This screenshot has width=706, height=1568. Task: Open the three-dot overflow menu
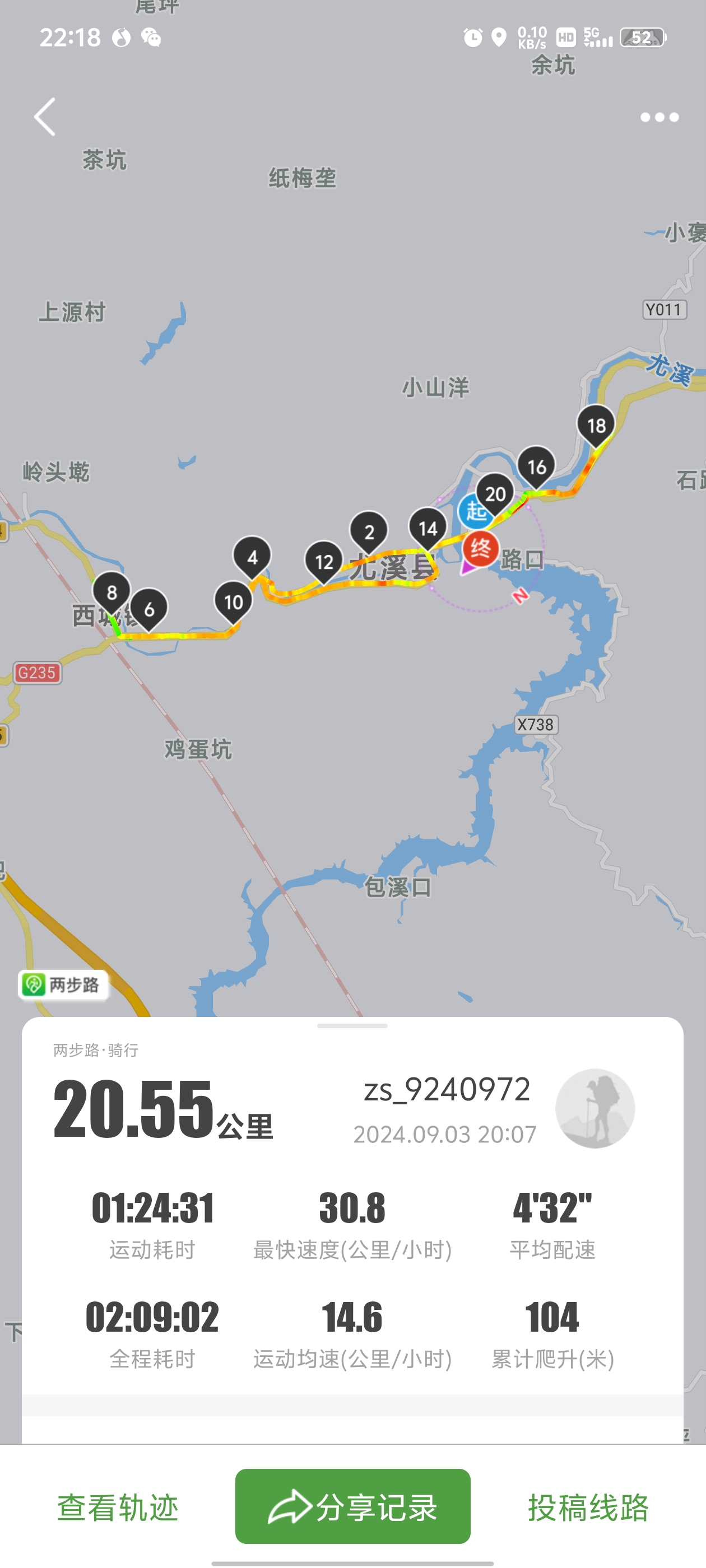pos(659,117)
